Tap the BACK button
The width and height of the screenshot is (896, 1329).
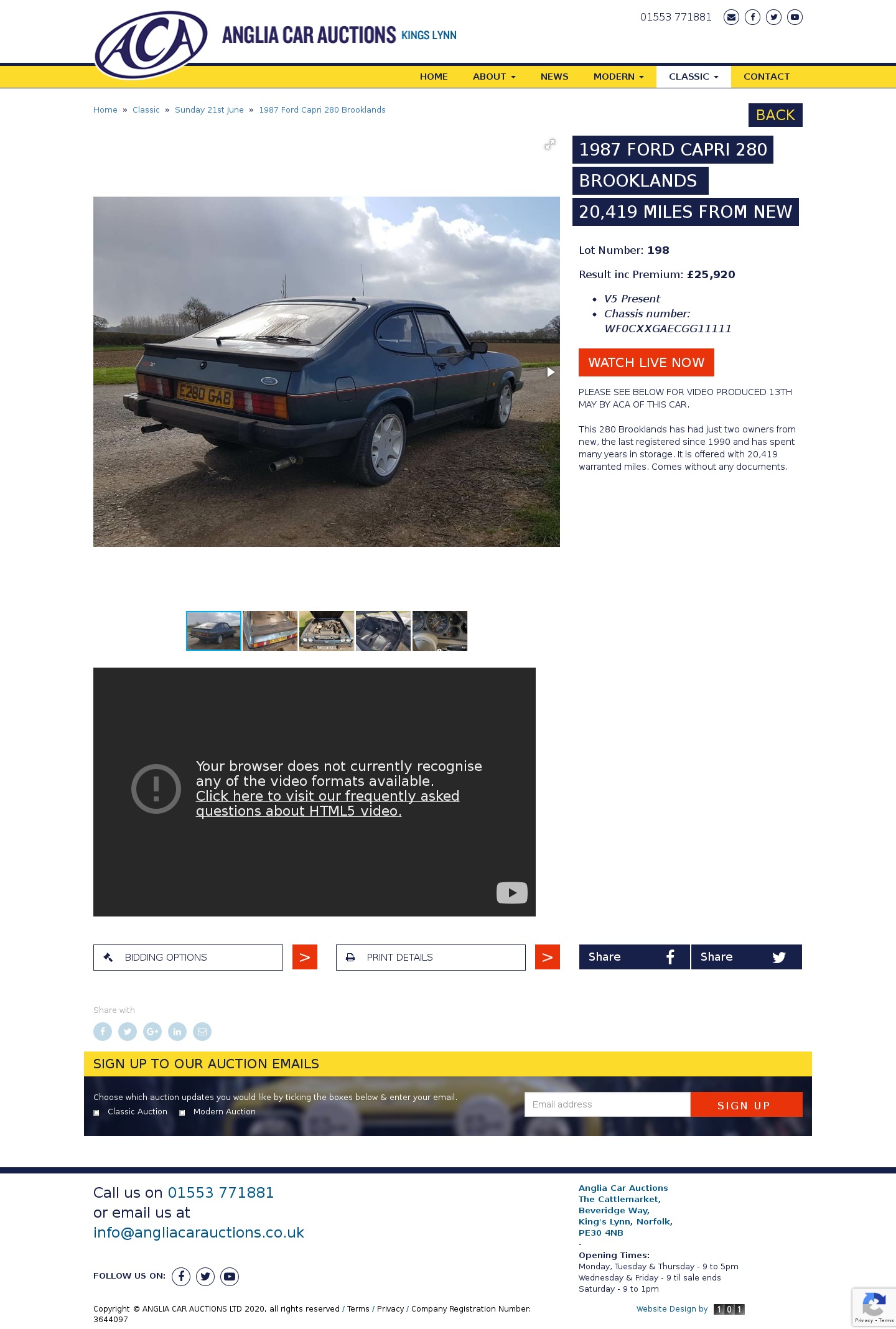pos(775,115)
